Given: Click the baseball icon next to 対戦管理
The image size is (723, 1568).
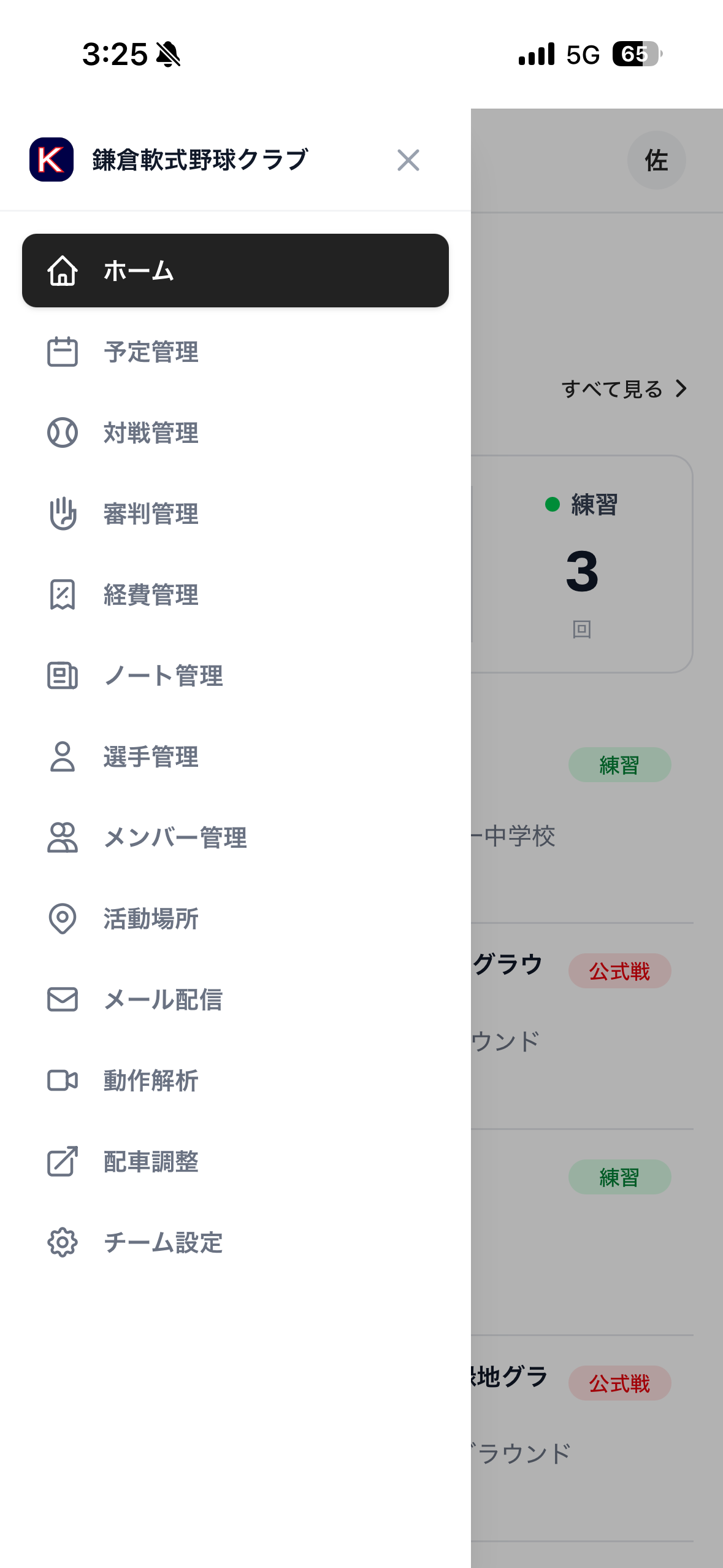Looking at the screenshot, I should 61,433.
